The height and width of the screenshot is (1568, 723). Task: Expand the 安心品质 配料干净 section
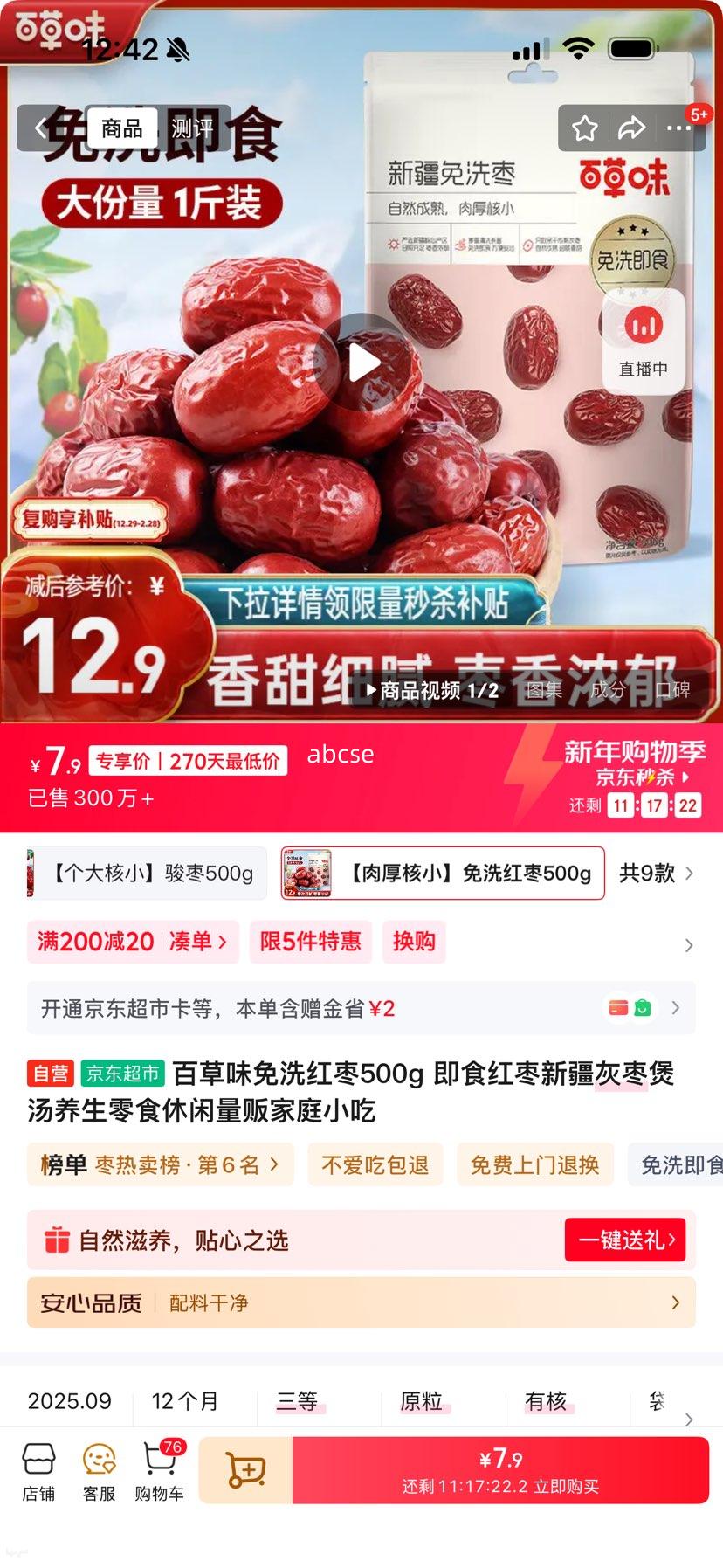coord(361,1302)
